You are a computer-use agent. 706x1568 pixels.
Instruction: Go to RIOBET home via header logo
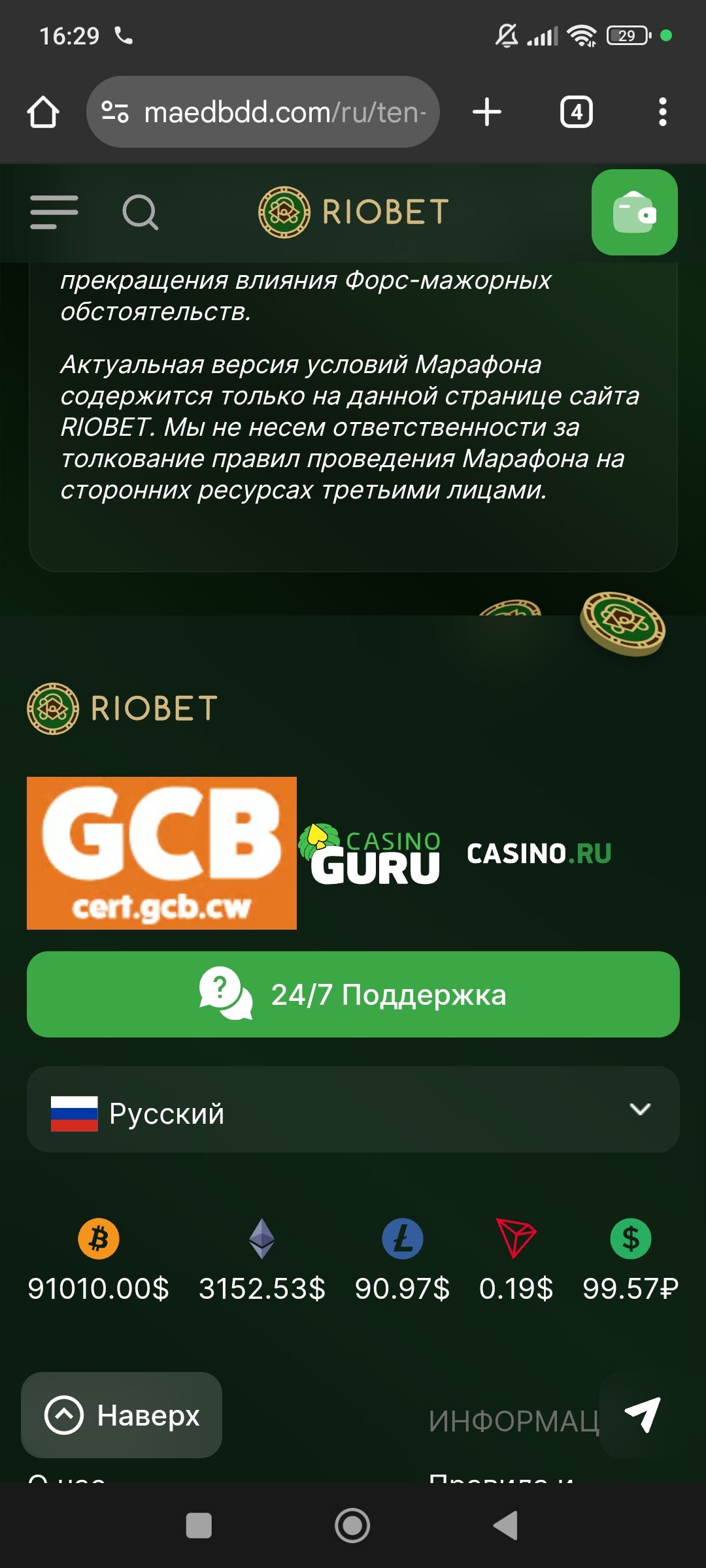354,212
